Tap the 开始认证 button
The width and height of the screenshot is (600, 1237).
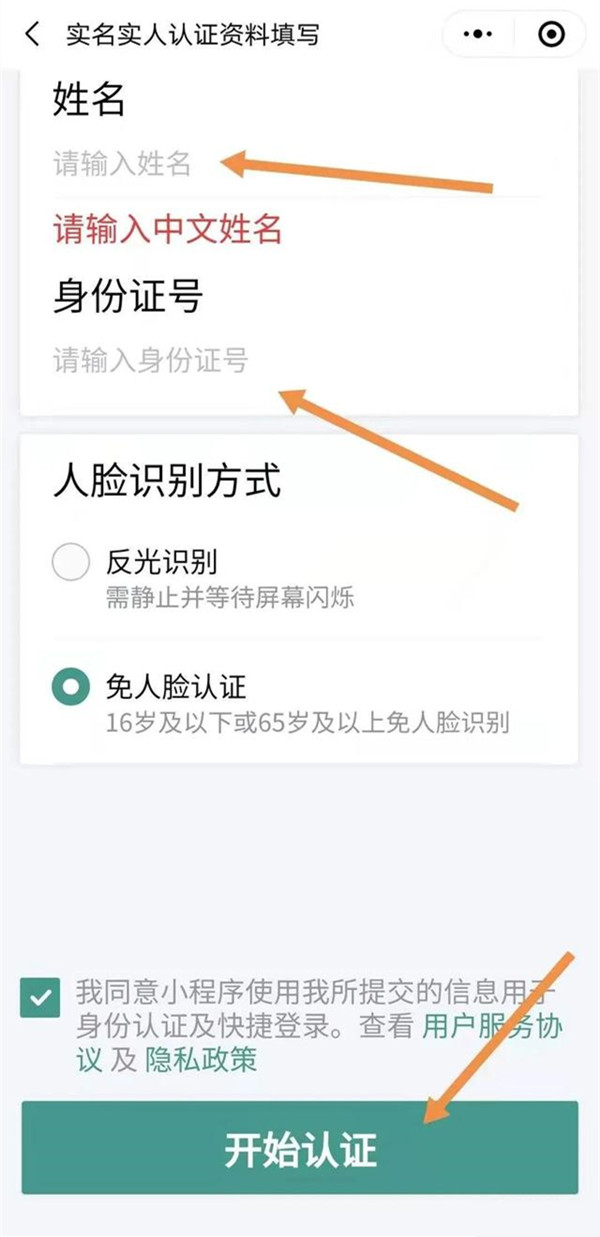pyautogui.click(x=299, y=1147)
